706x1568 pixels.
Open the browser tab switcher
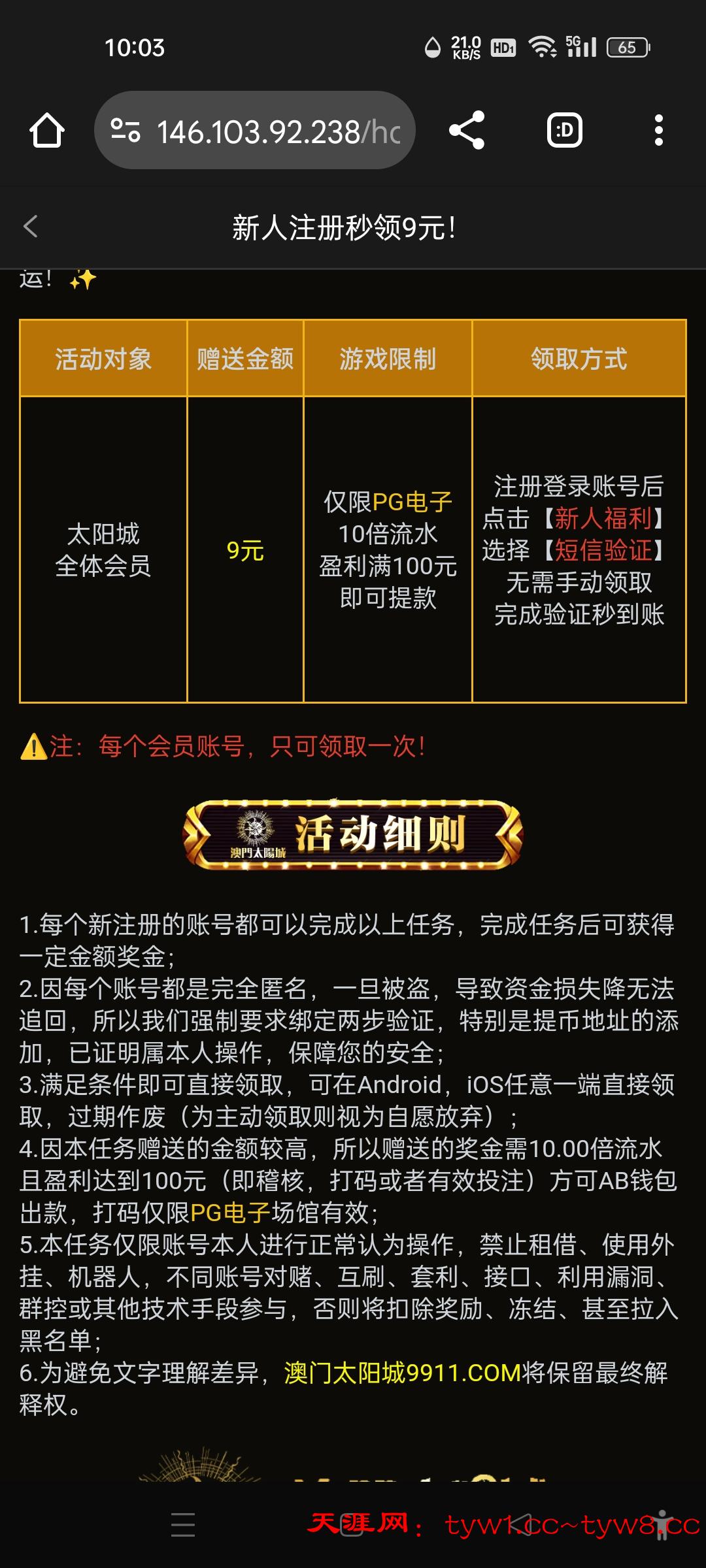coord(564,130)
